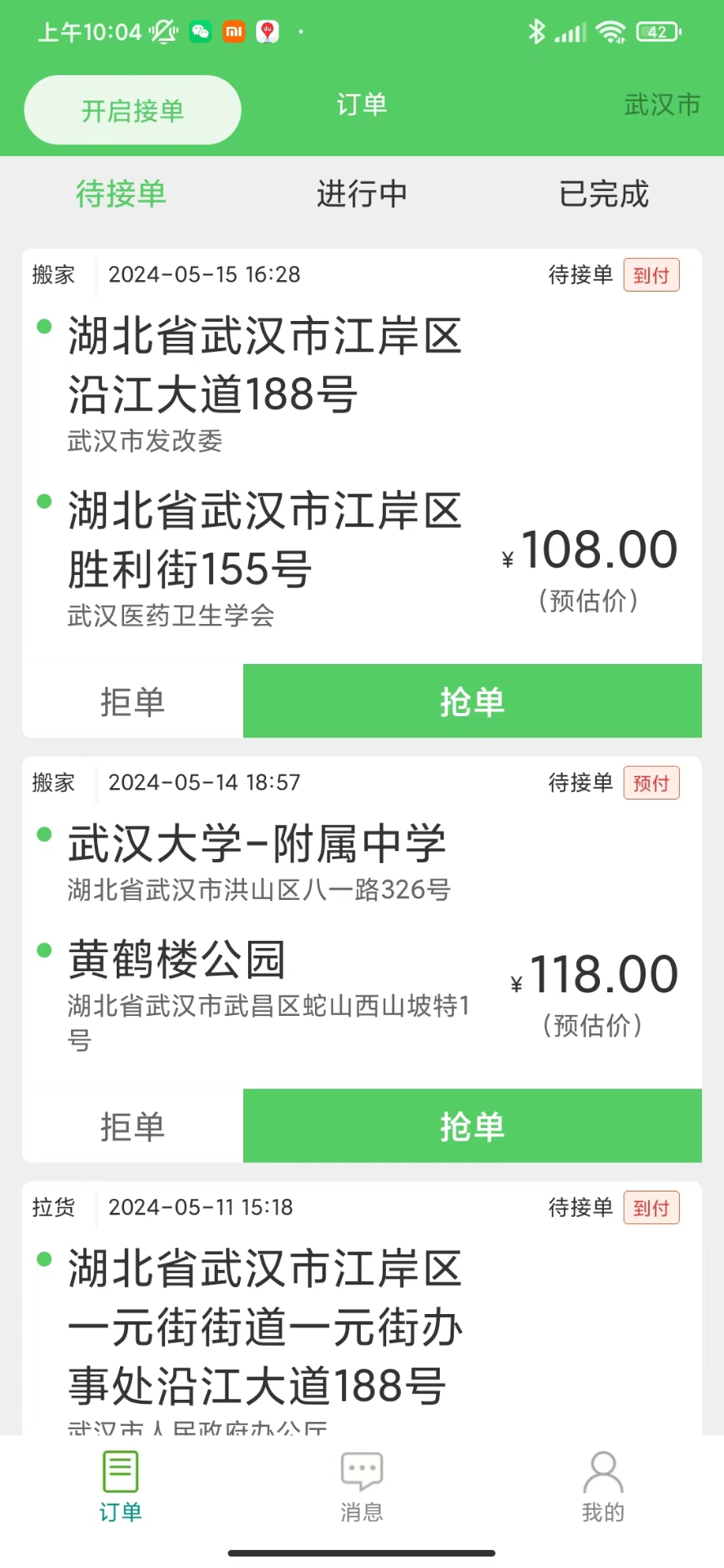The width and height of the screenshot is (724, 1568).
Task: Toggle 开启接单 to start accepting orders
Action: click(131, 109)
